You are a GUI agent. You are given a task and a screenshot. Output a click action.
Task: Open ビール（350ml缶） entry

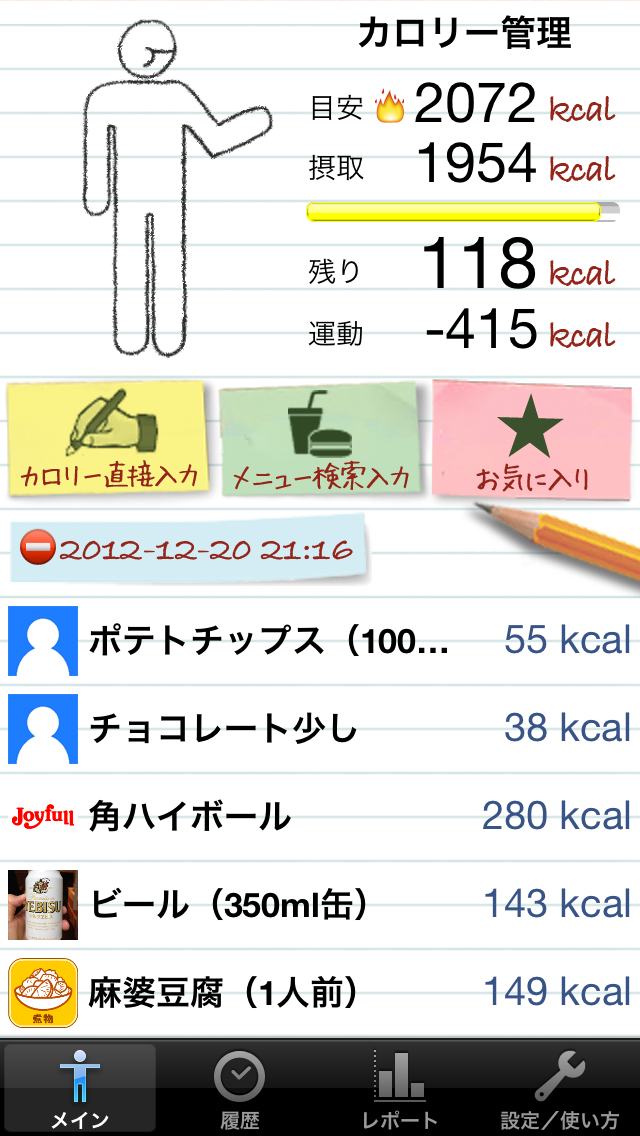(320, 905)
